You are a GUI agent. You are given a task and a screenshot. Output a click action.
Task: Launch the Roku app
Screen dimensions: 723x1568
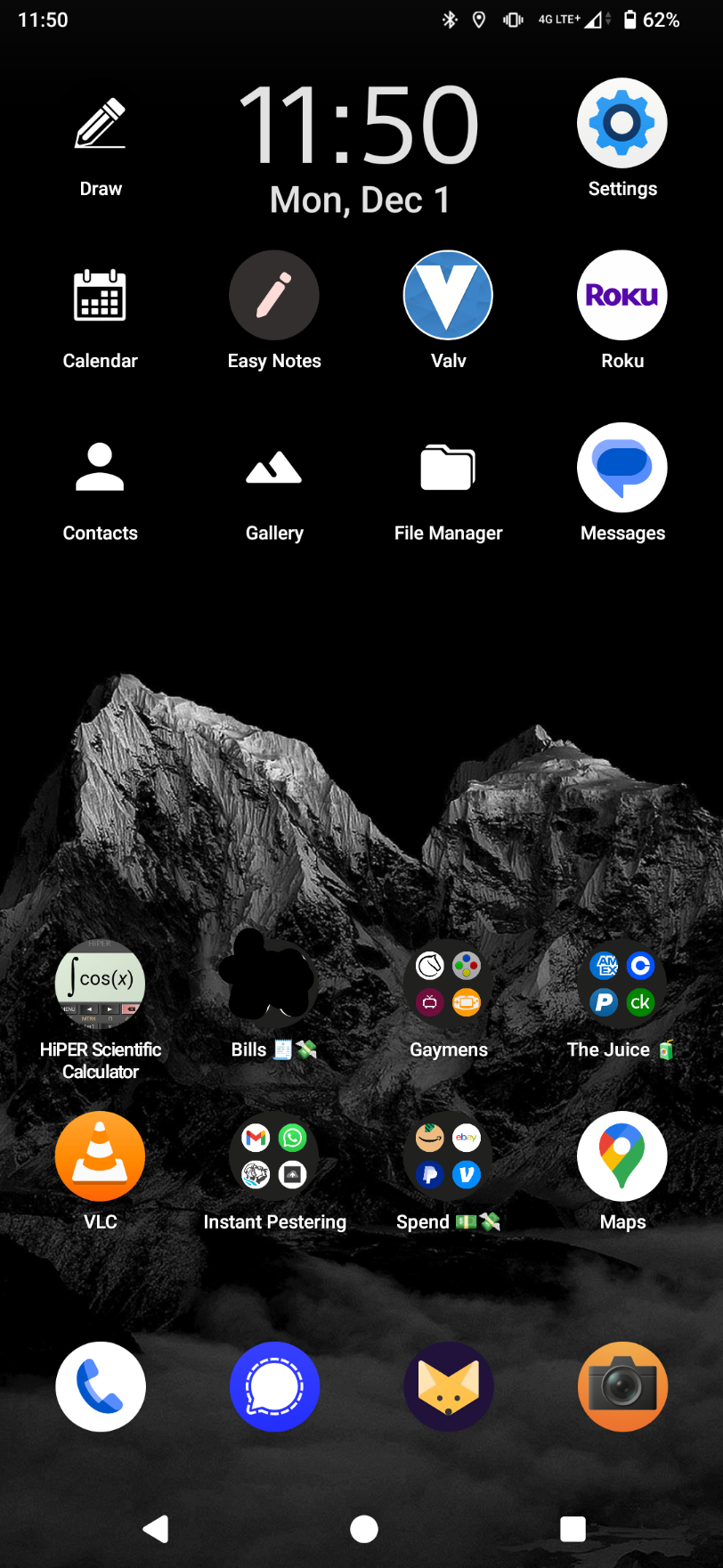coord(622,296)
